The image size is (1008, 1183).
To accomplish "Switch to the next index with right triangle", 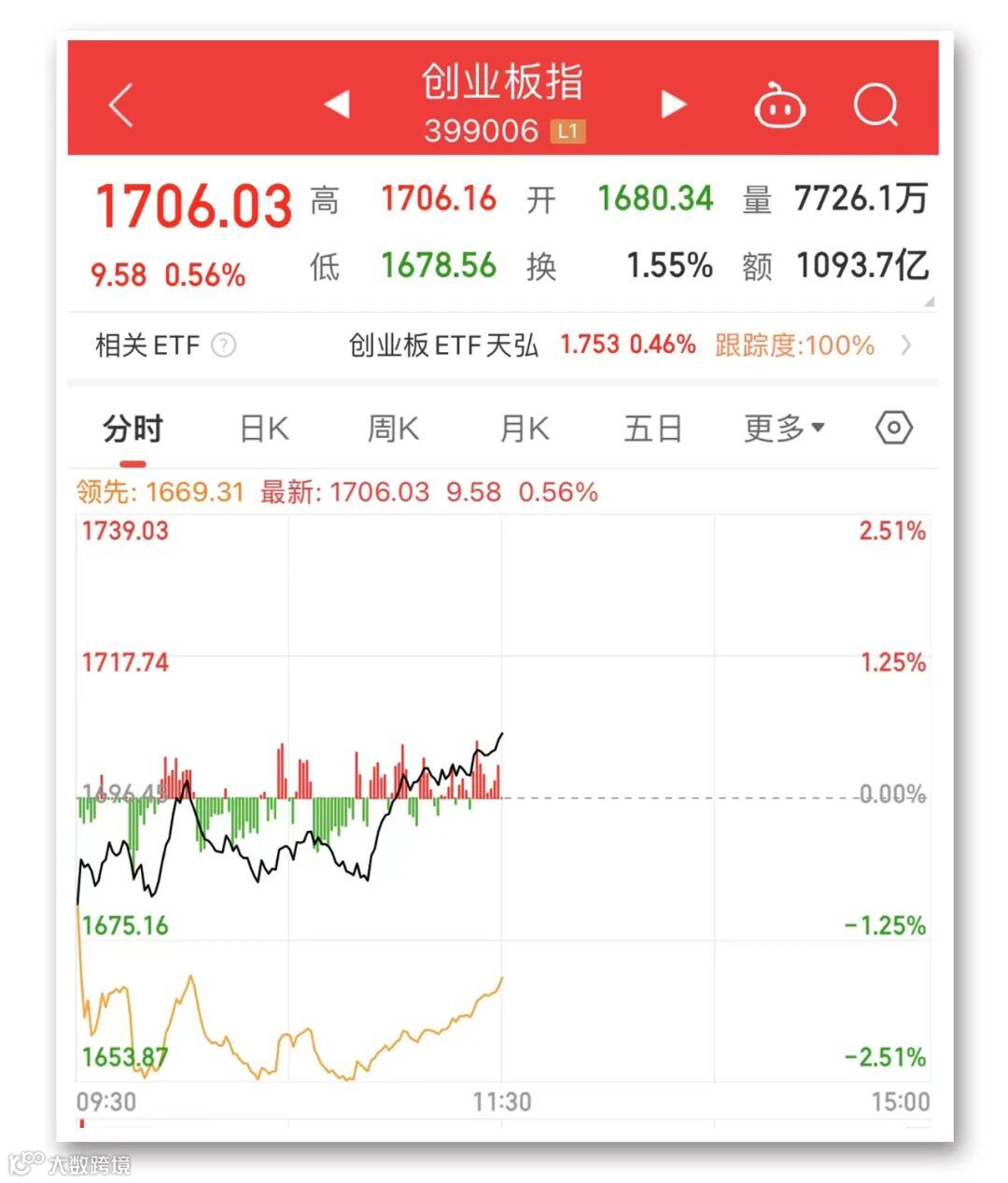I will pyautogui.click(x=673, y=104).
